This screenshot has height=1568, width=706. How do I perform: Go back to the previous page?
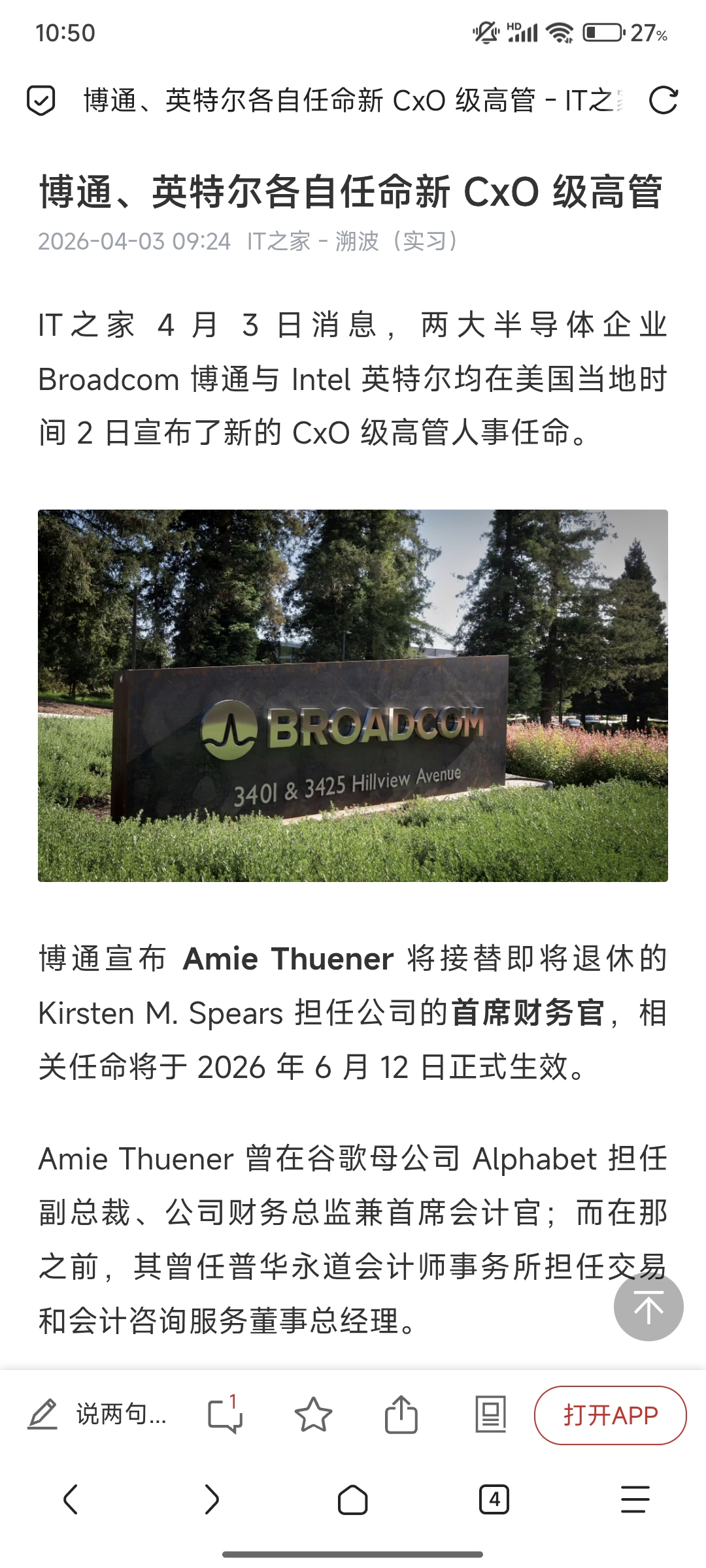71,1499
